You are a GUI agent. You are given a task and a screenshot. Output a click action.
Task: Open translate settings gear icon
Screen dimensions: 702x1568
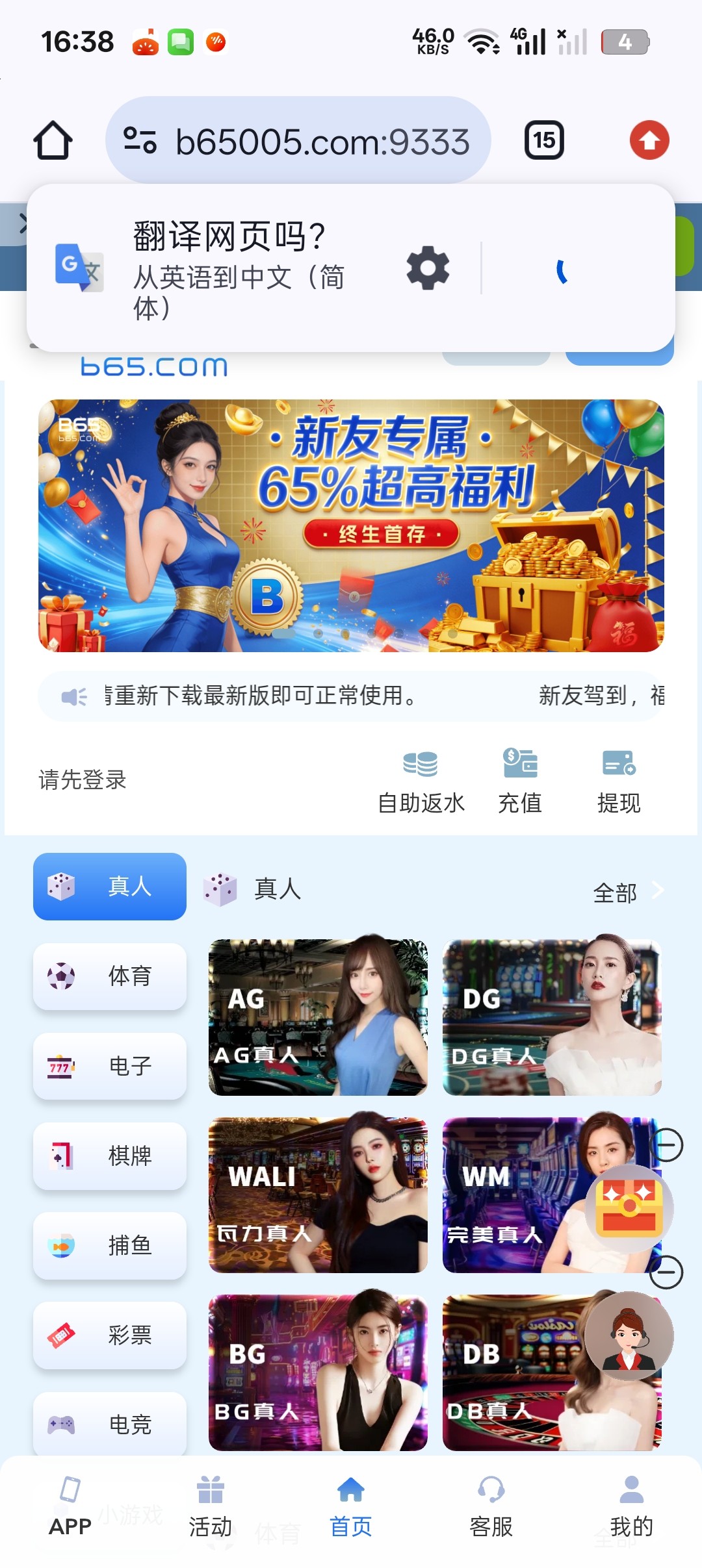coord(428,268)
